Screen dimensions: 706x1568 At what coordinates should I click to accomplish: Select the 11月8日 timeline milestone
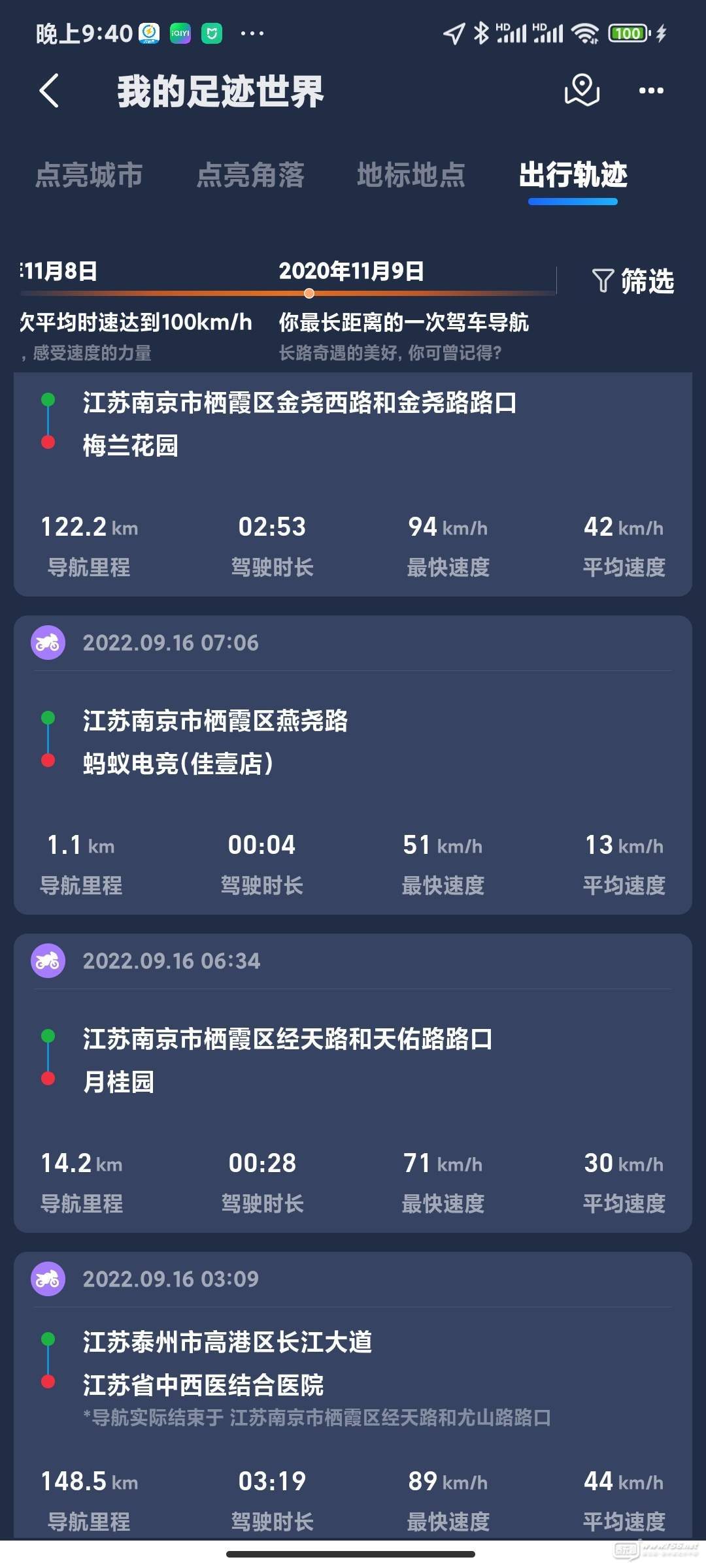59,270
